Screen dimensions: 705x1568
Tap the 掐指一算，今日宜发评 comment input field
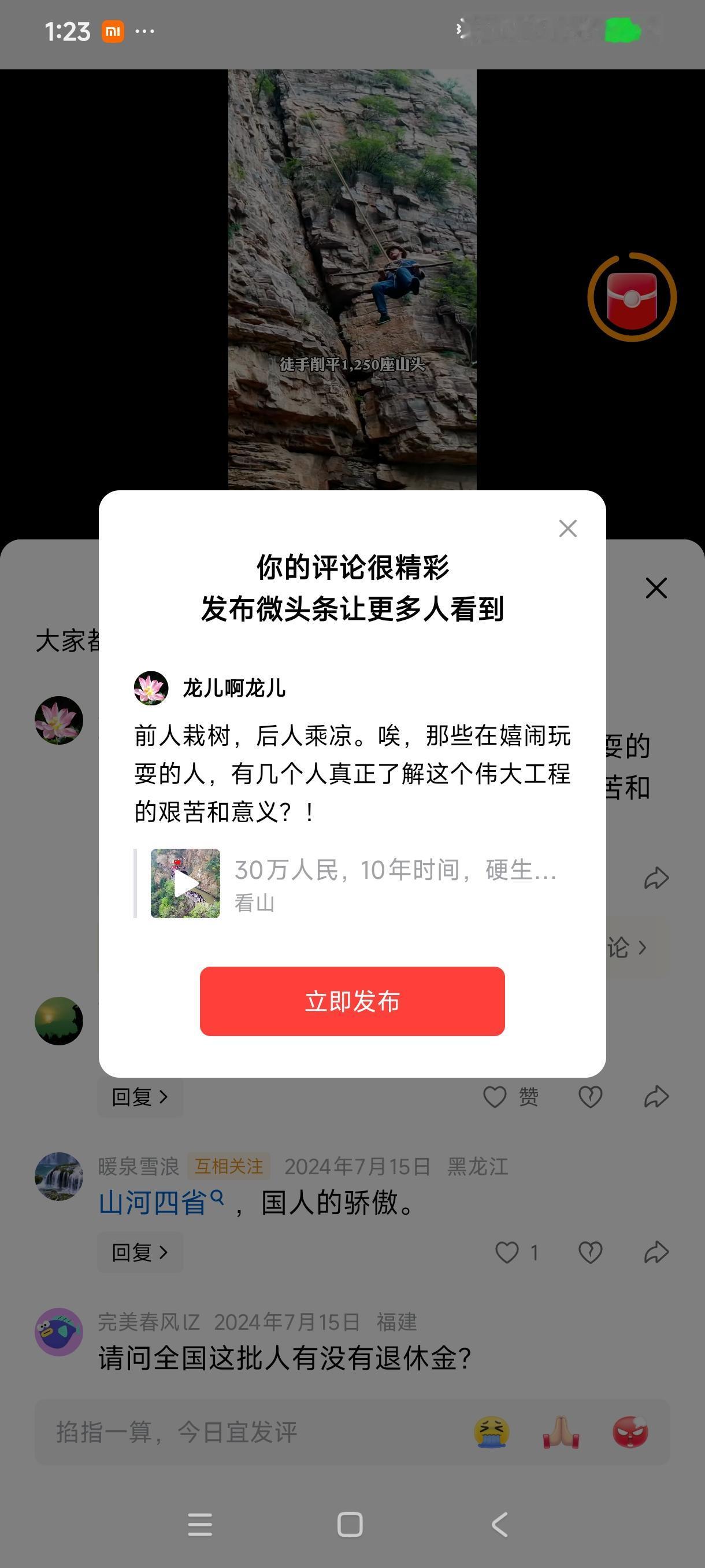pyautogui.click(x=243, y=1432)
